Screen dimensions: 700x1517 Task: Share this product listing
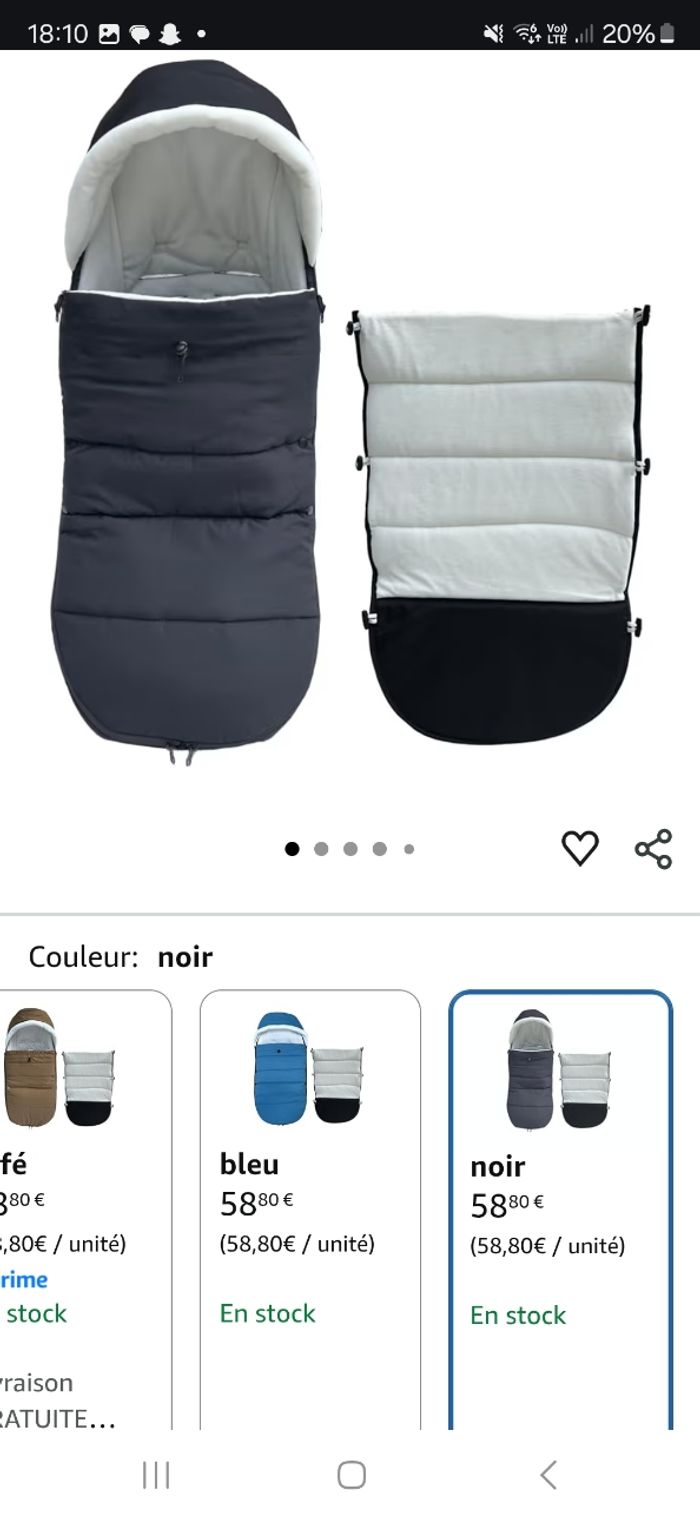pos(653,849)
